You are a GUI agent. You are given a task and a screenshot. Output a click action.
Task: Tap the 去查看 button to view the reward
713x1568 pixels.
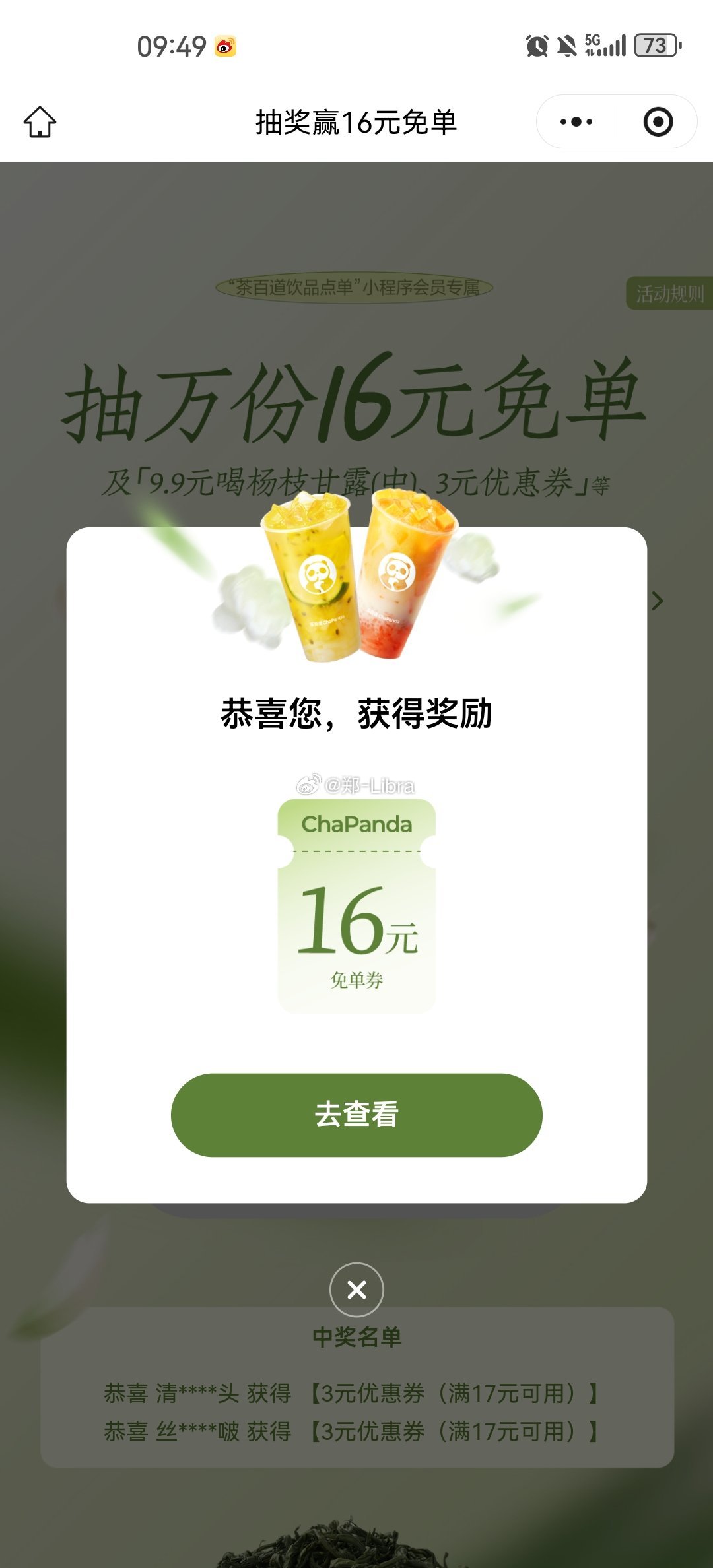coord(356,1115)
